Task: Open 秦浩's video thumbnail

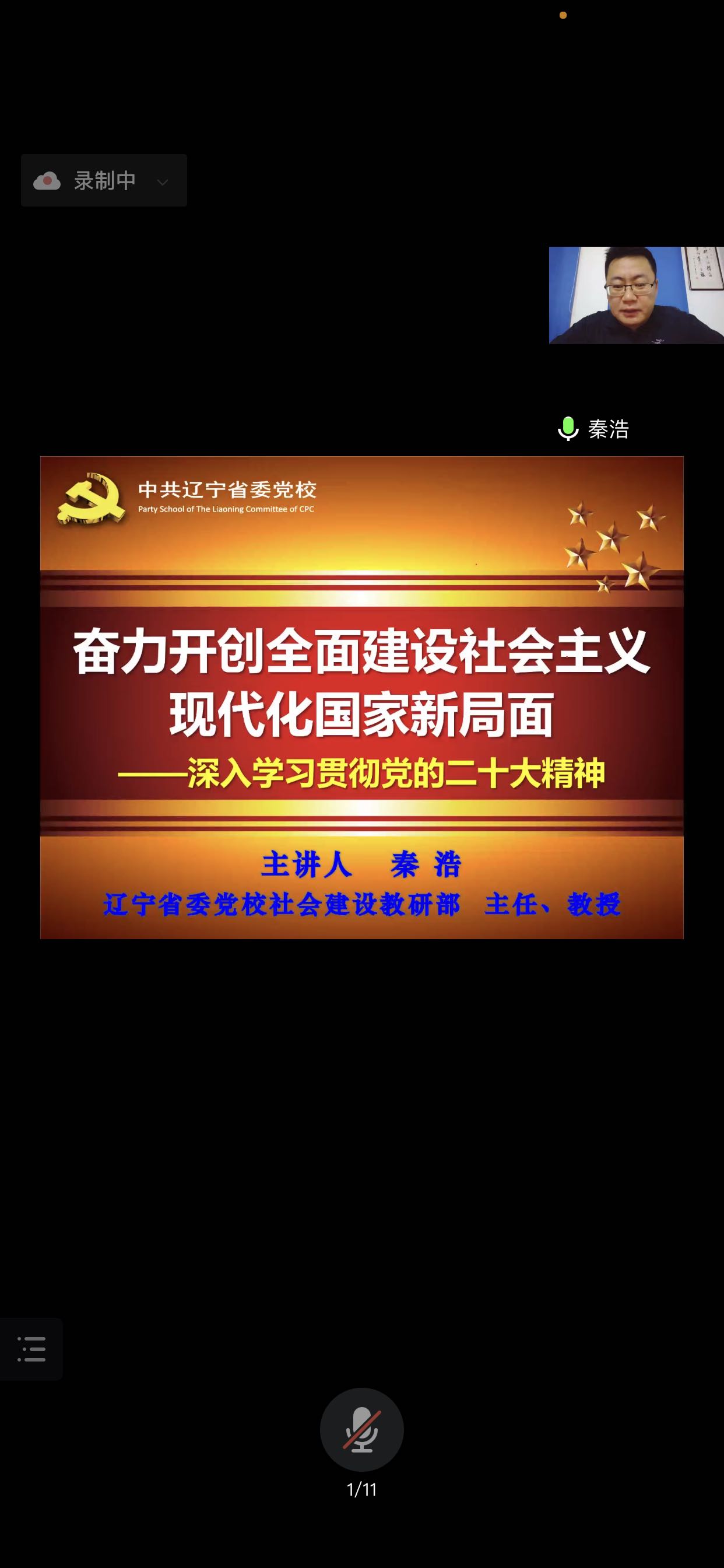Action: (x=636, y=295)
